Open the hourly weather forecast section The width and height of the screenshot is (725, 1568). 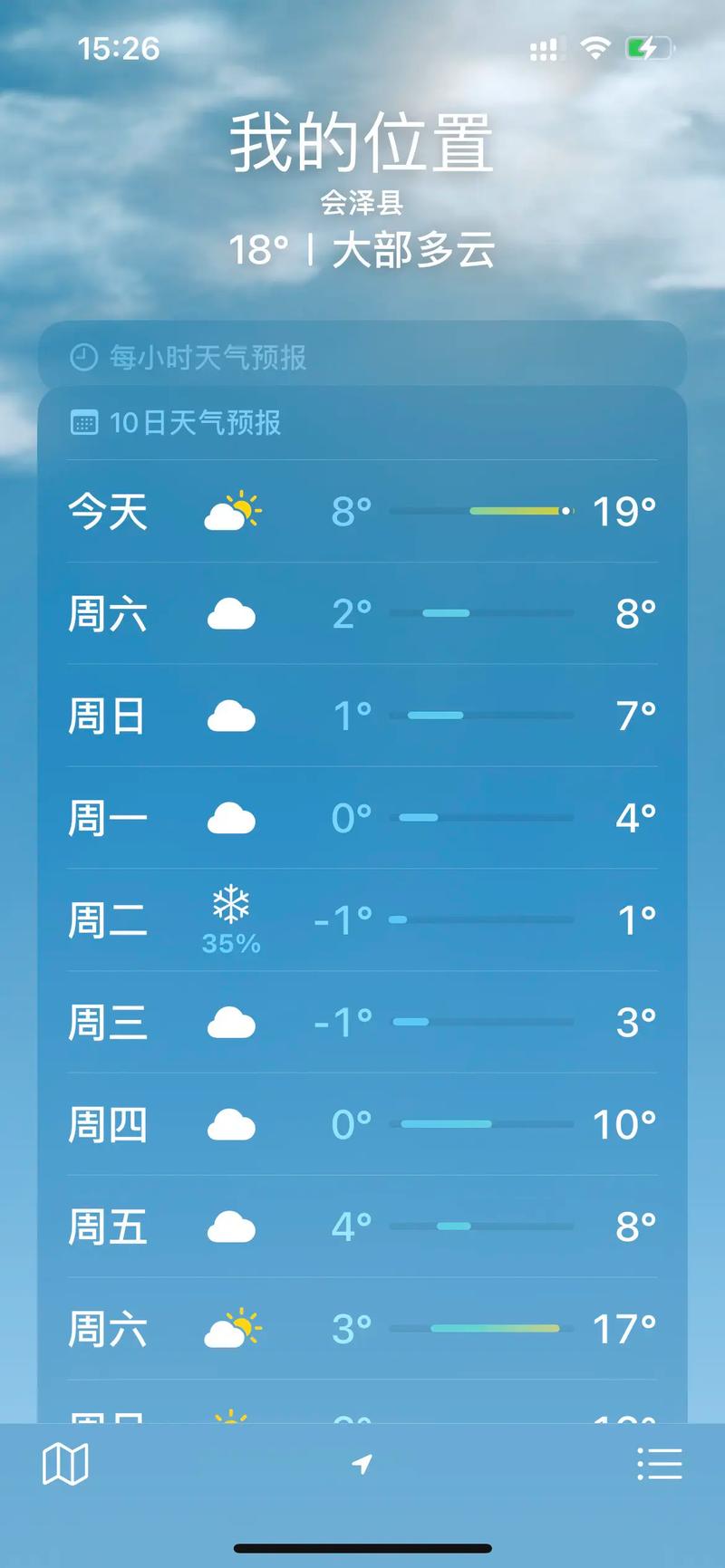pyautogui.click(x=362, y=356)
